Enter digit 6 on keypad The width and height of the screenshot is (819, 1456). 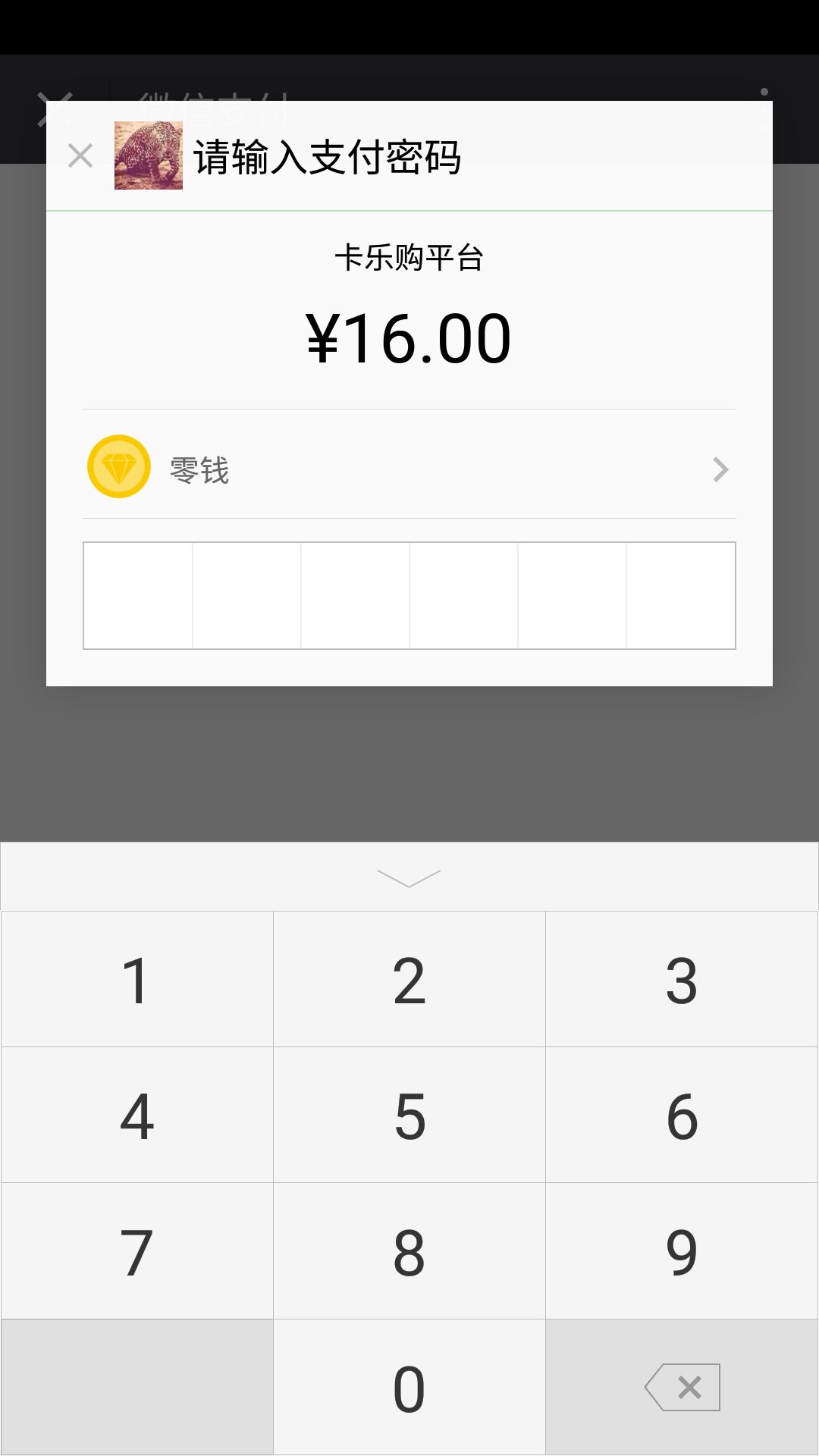tap(682, 1116)
